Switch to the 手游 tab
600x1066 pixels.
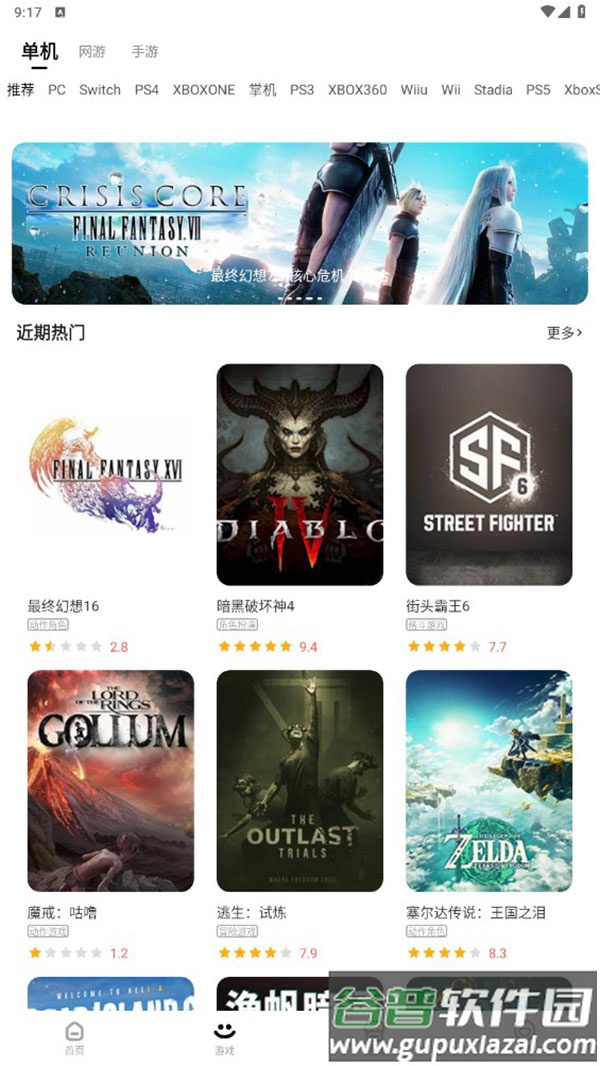click(x=145, y=51)
